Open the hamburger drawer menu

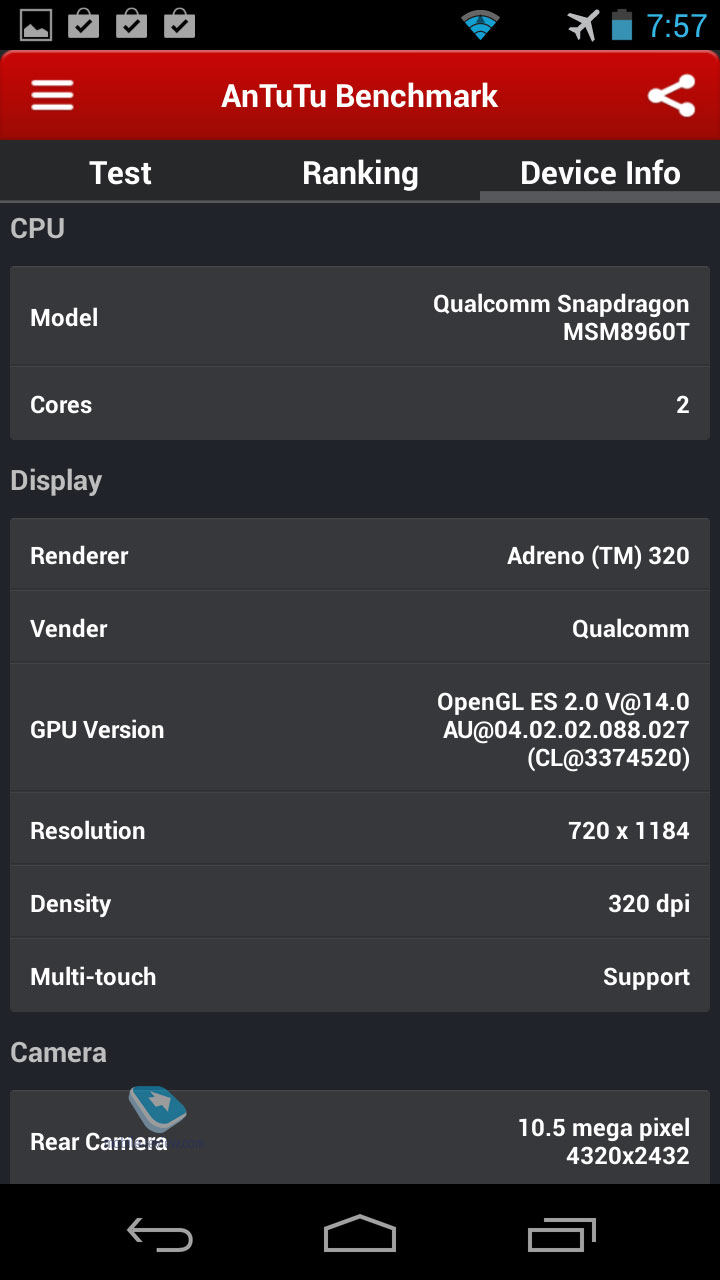tap(52, 96)
